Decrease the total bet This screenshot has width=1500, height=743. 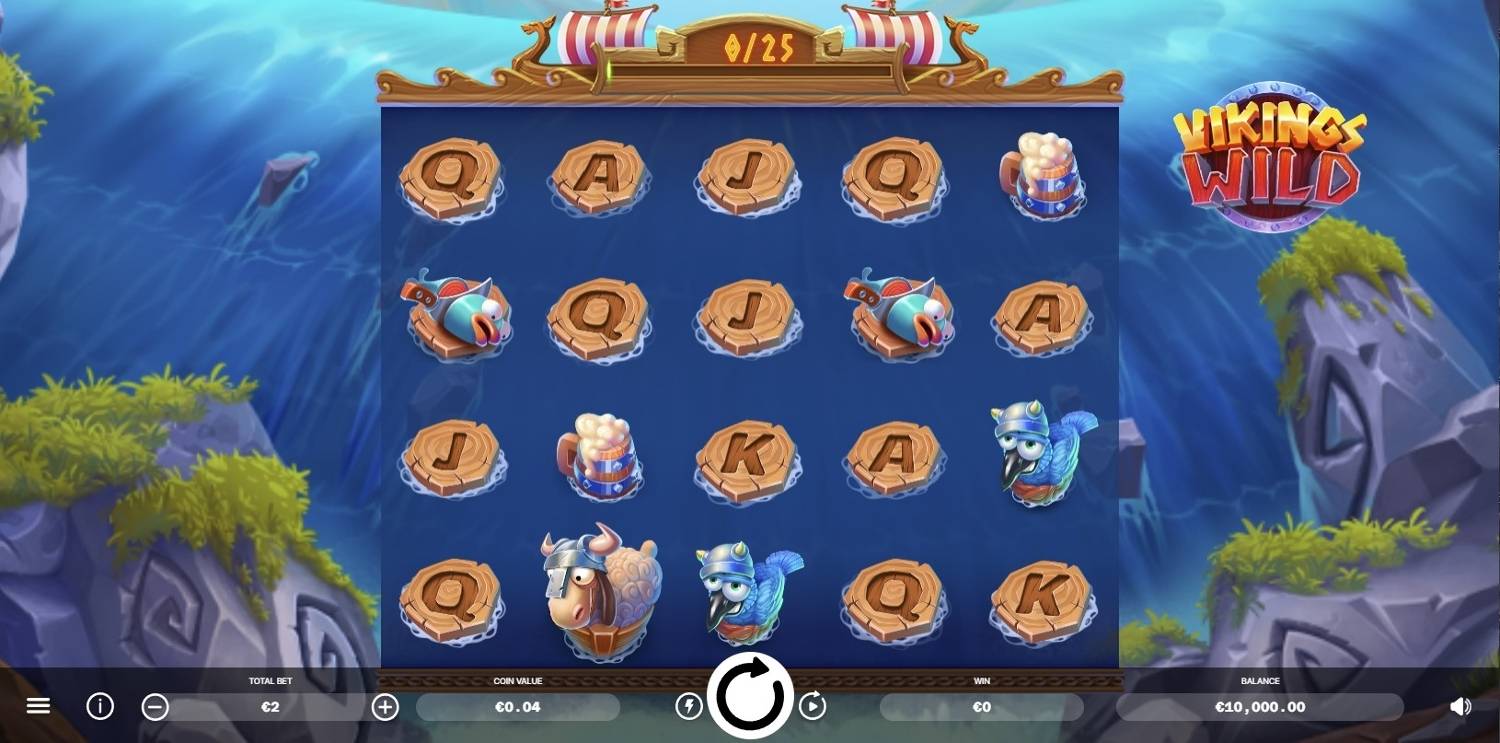click(155, 707)
